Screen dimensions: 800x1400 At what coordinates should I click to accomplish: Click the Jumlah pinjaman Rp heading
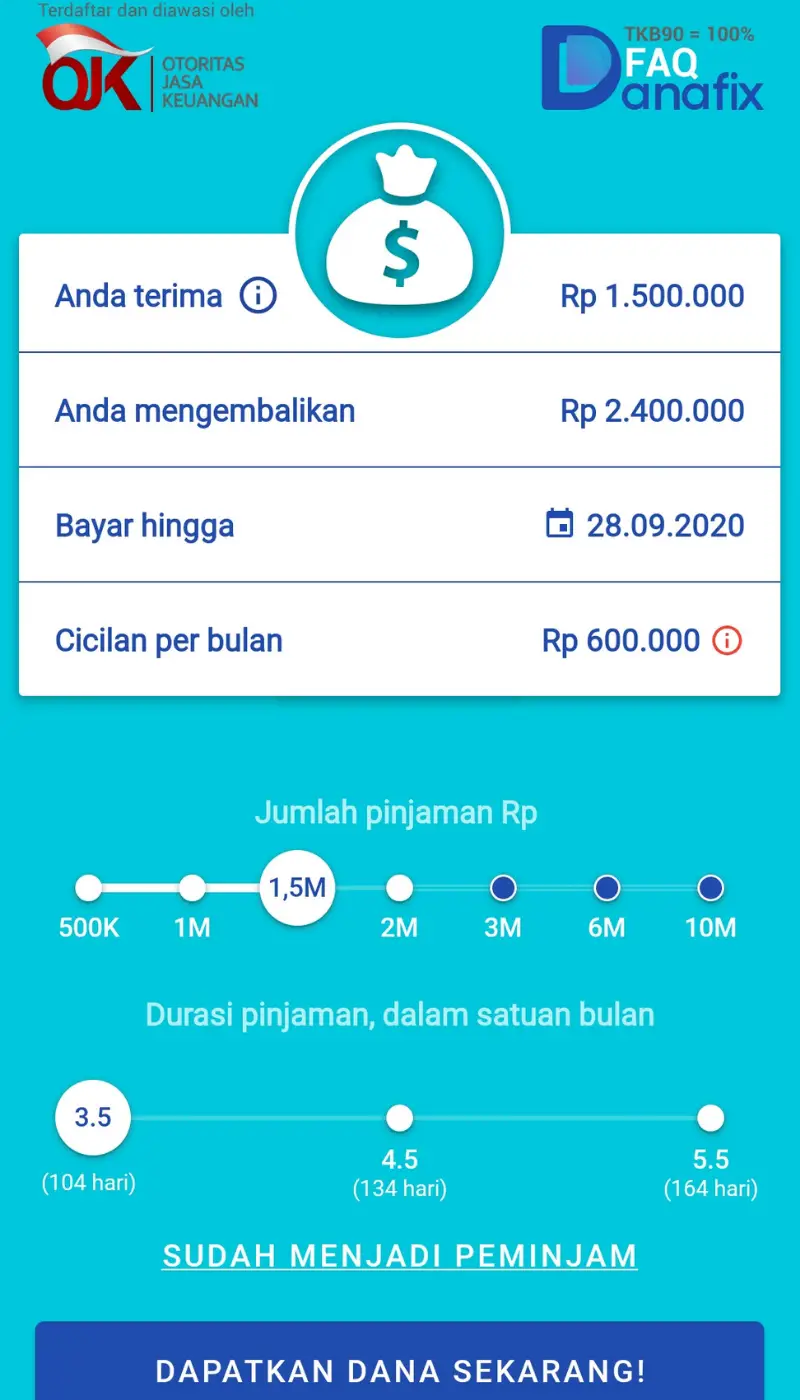click(399, 813)
